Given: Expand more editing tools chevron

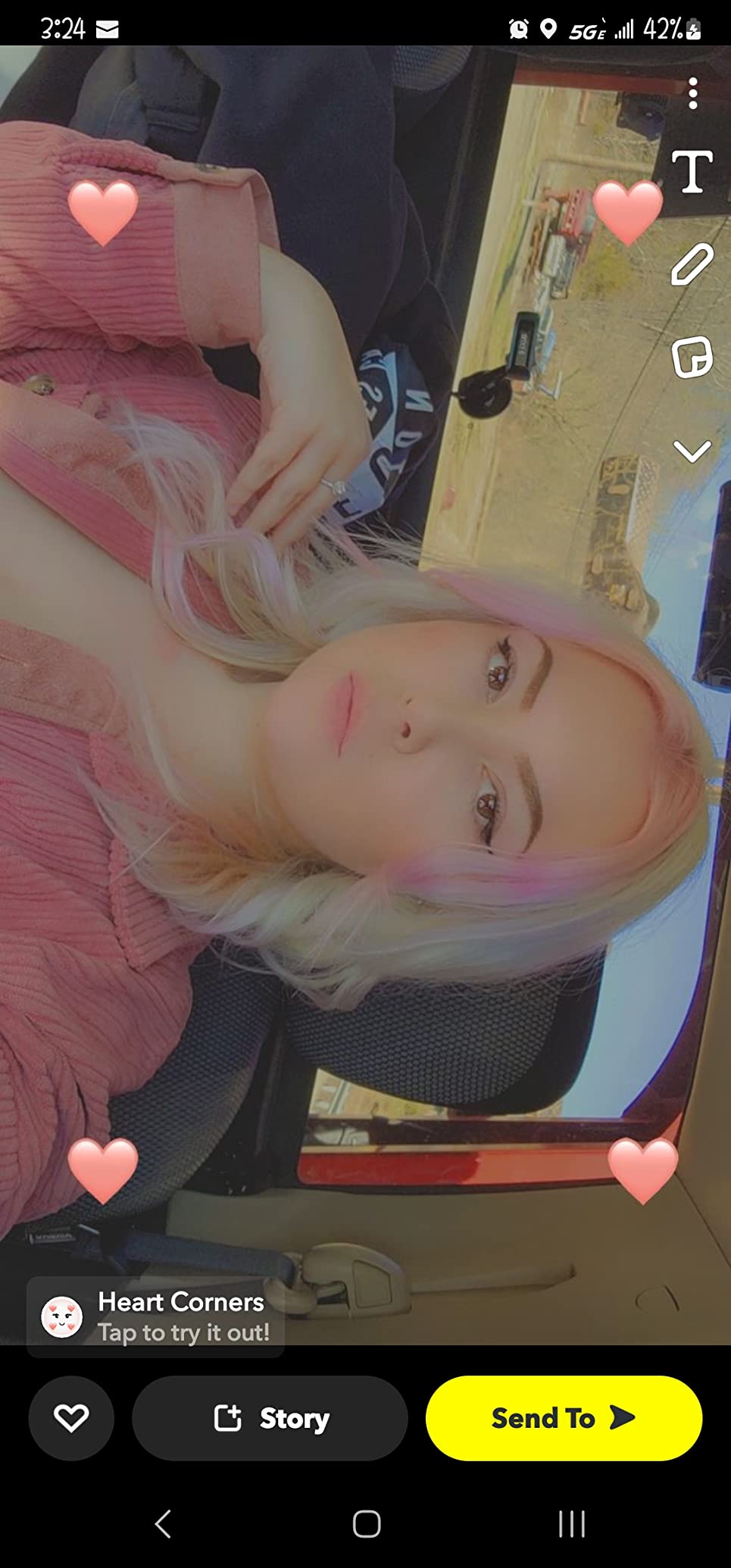Looking at the screenshot, I should point(692,451).
